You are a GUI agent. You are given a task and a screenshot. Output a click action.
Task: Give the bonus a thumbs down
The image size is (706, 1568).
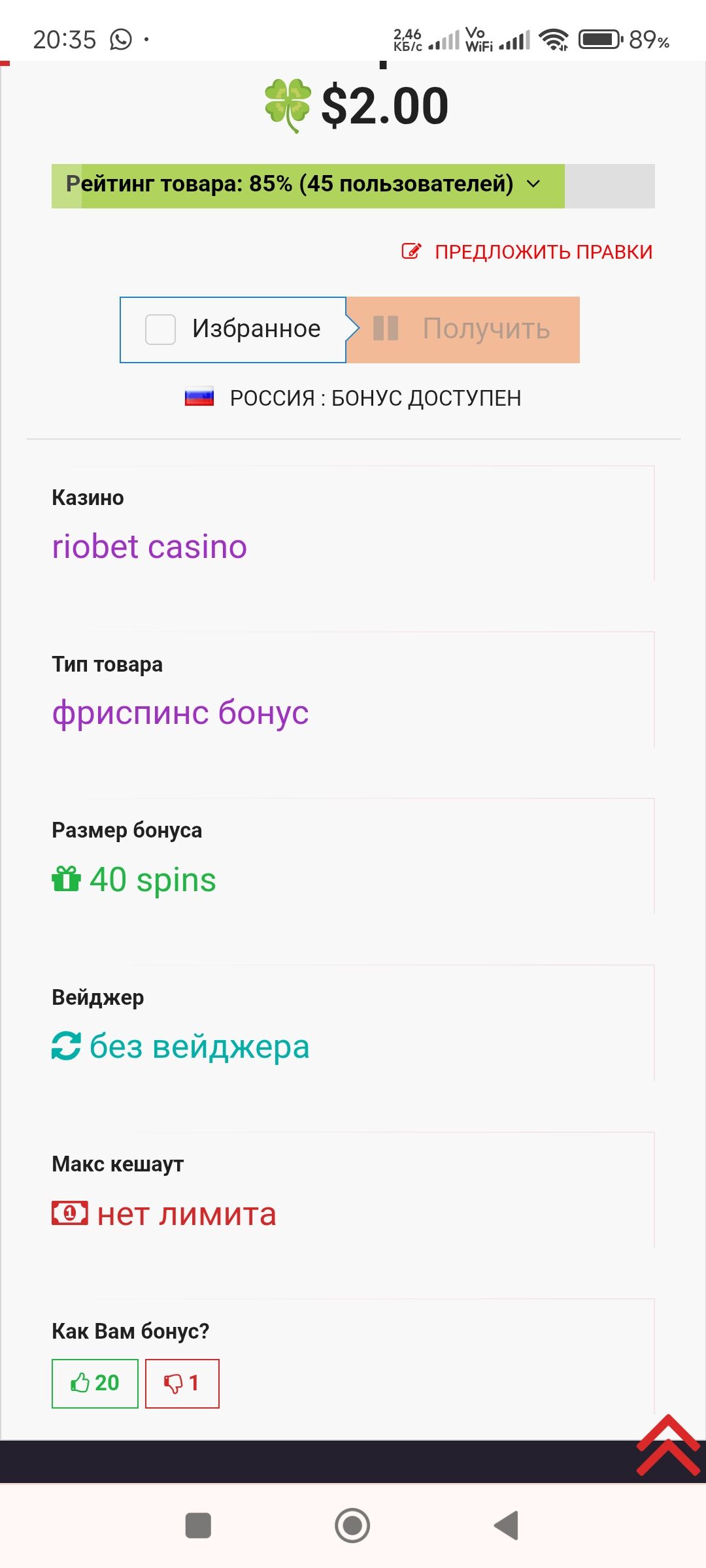[x=182, y=1383]
